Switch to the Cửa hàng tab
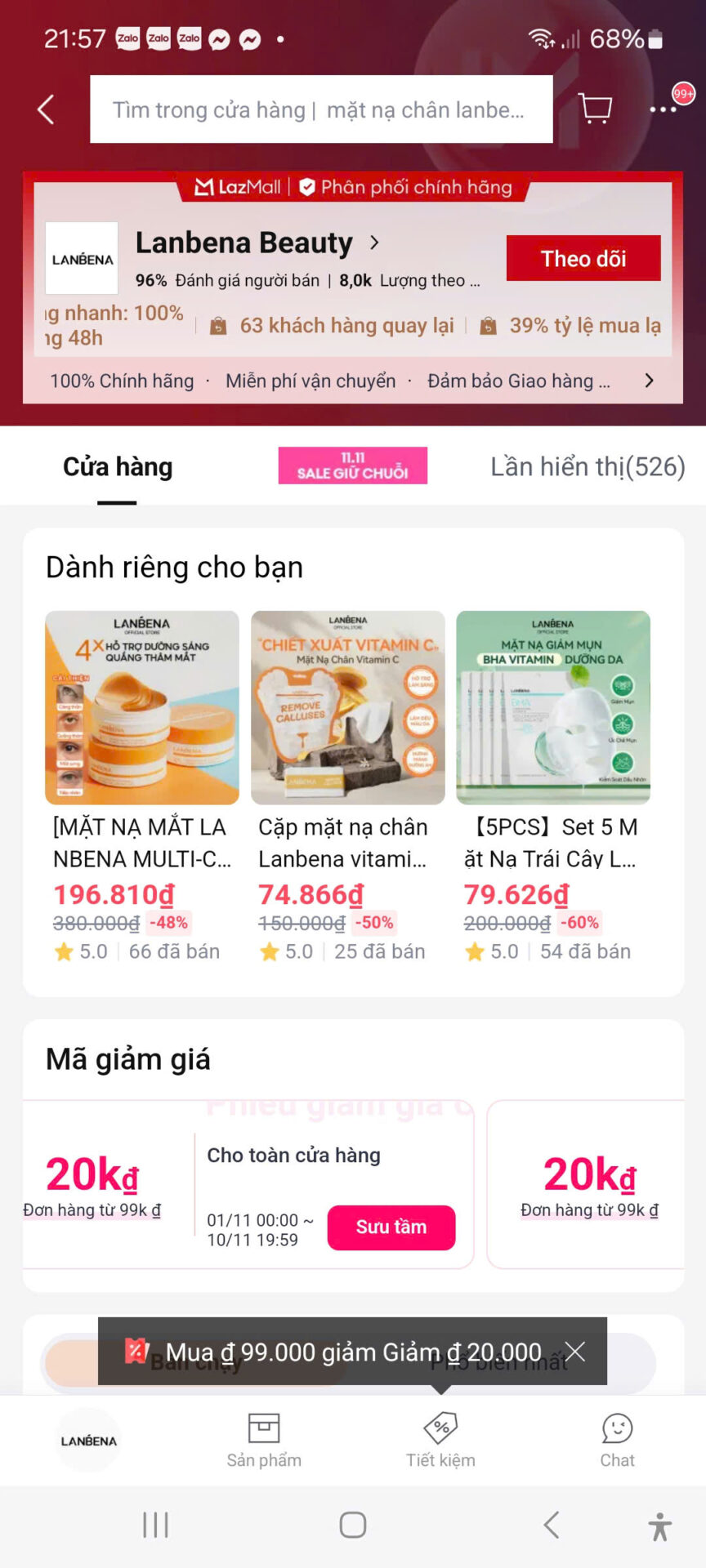Image resolution: width=706 pixels, height=1568 pixels. (x=118, y=466)
